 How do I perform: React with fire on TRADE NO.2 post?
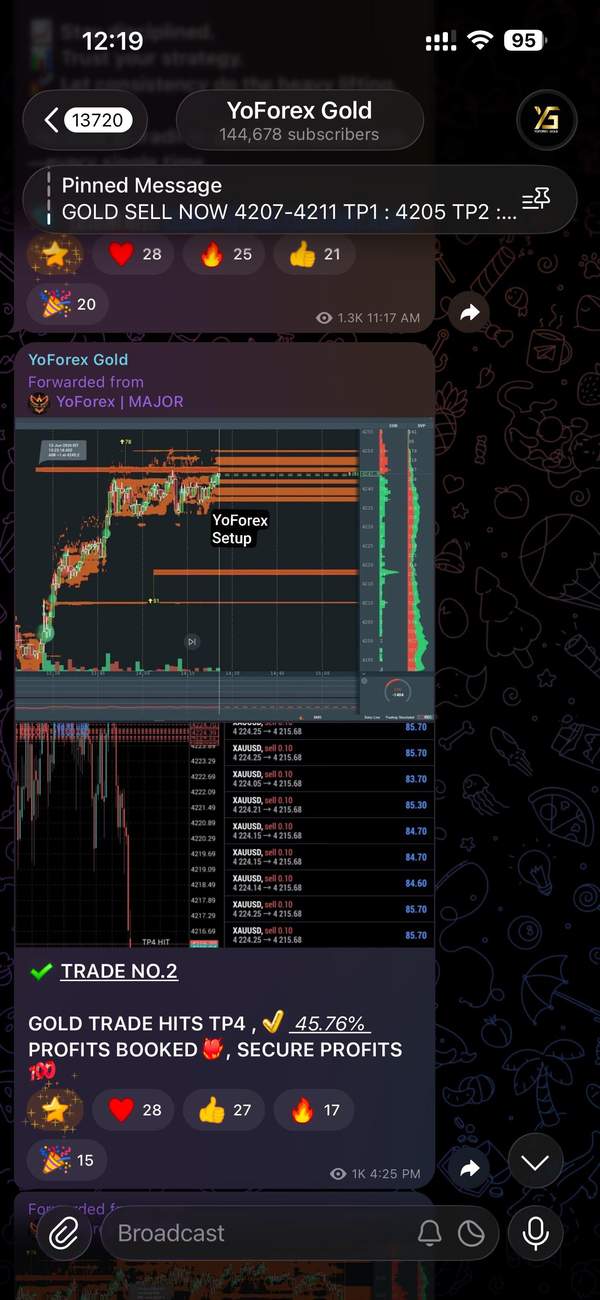click(313, 1110)
